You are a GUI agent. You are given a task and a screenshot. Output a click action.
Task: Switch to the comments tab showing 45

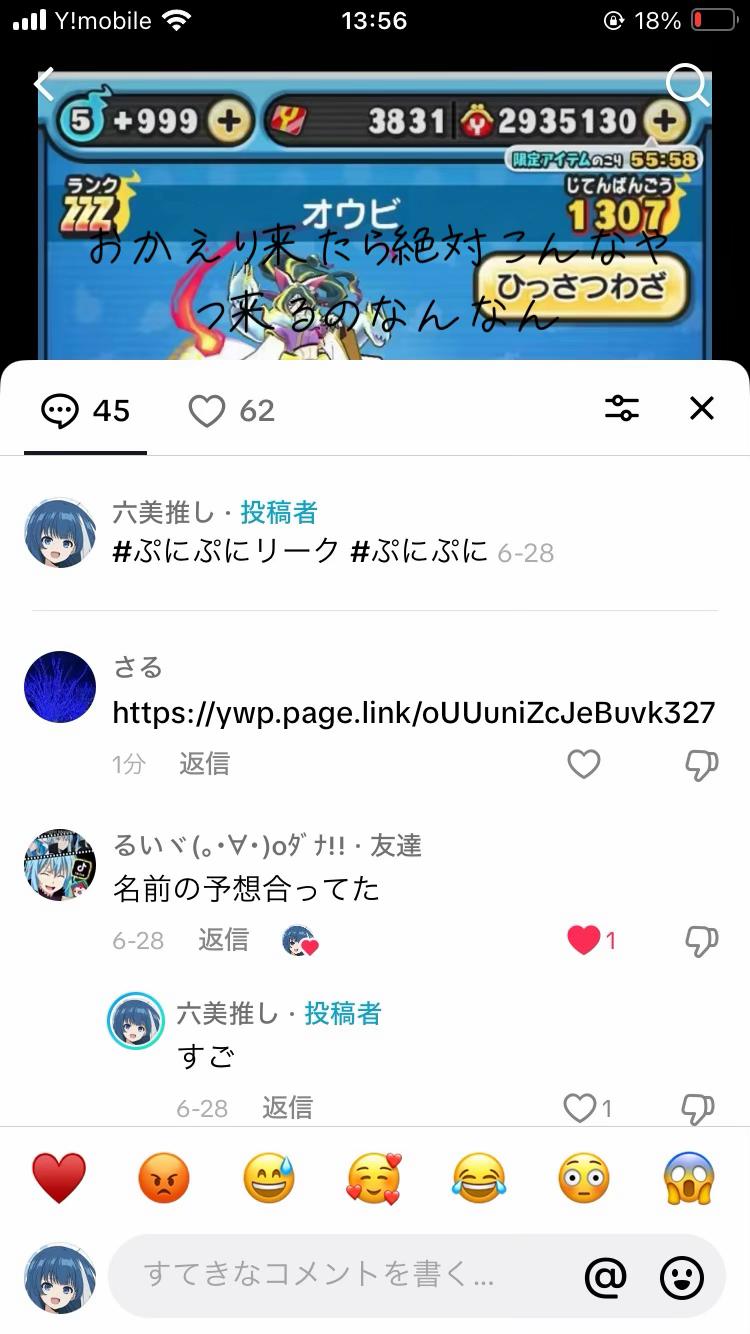[x=86, y=410]
